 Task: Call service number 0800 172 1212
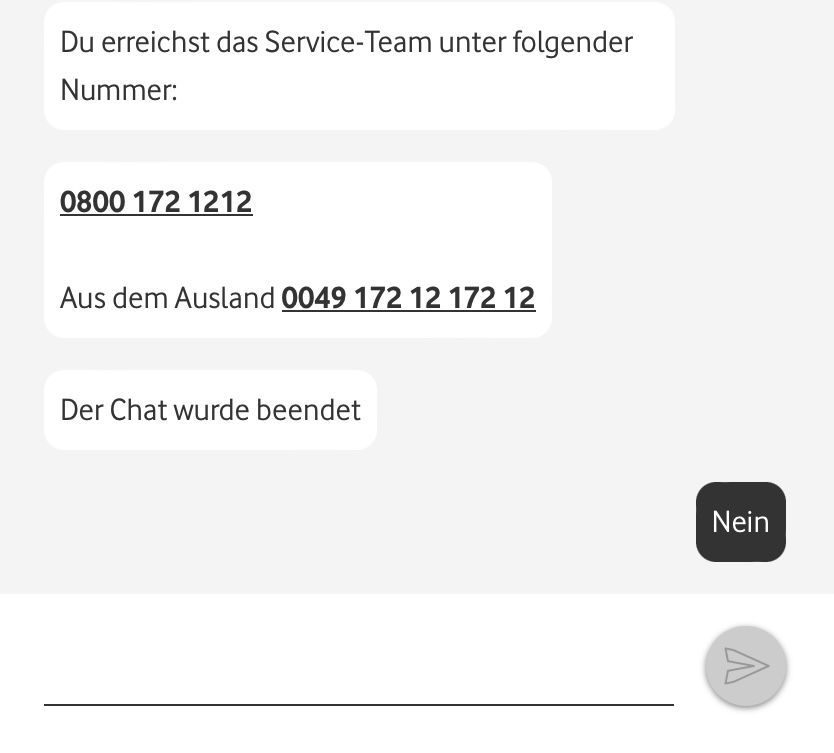coord(156,202)
